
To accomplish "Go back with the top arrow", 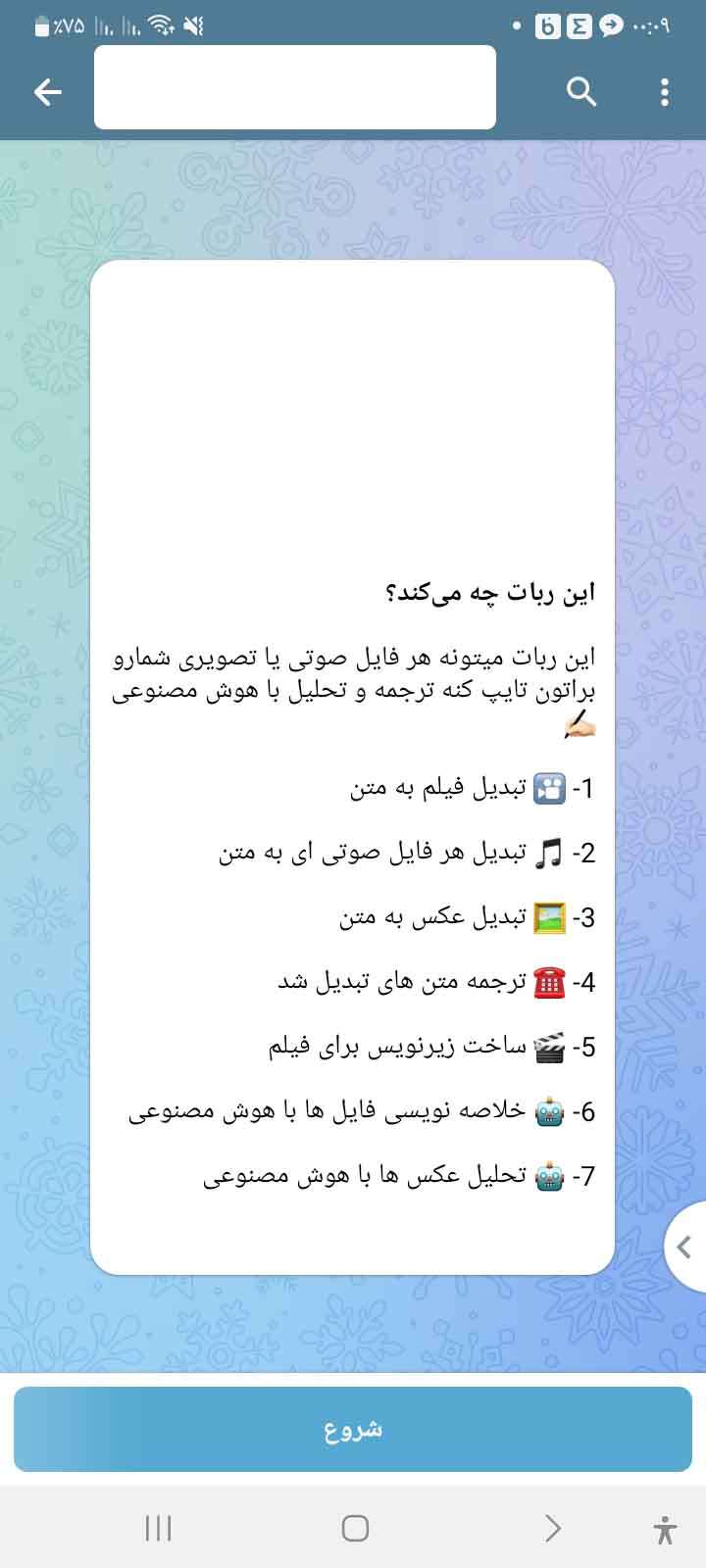I will [47, 92].
